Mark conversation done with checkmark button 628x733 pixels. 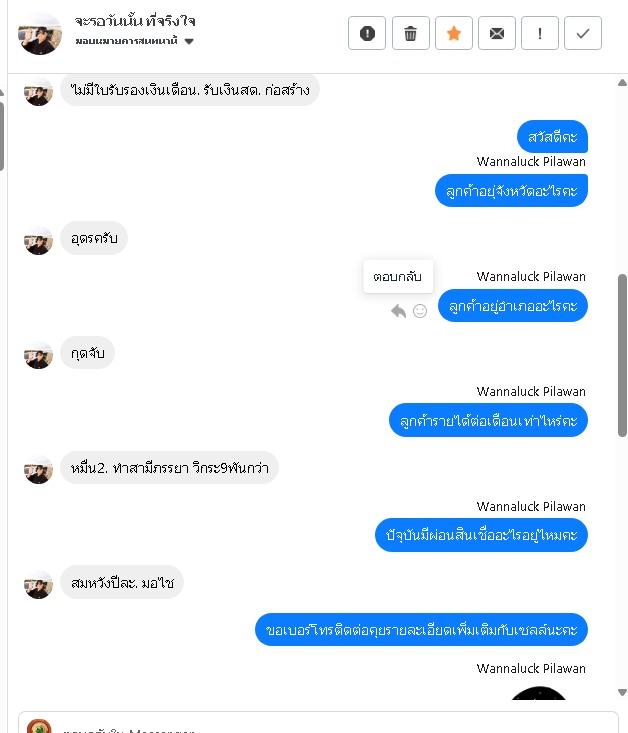(583, 33)
